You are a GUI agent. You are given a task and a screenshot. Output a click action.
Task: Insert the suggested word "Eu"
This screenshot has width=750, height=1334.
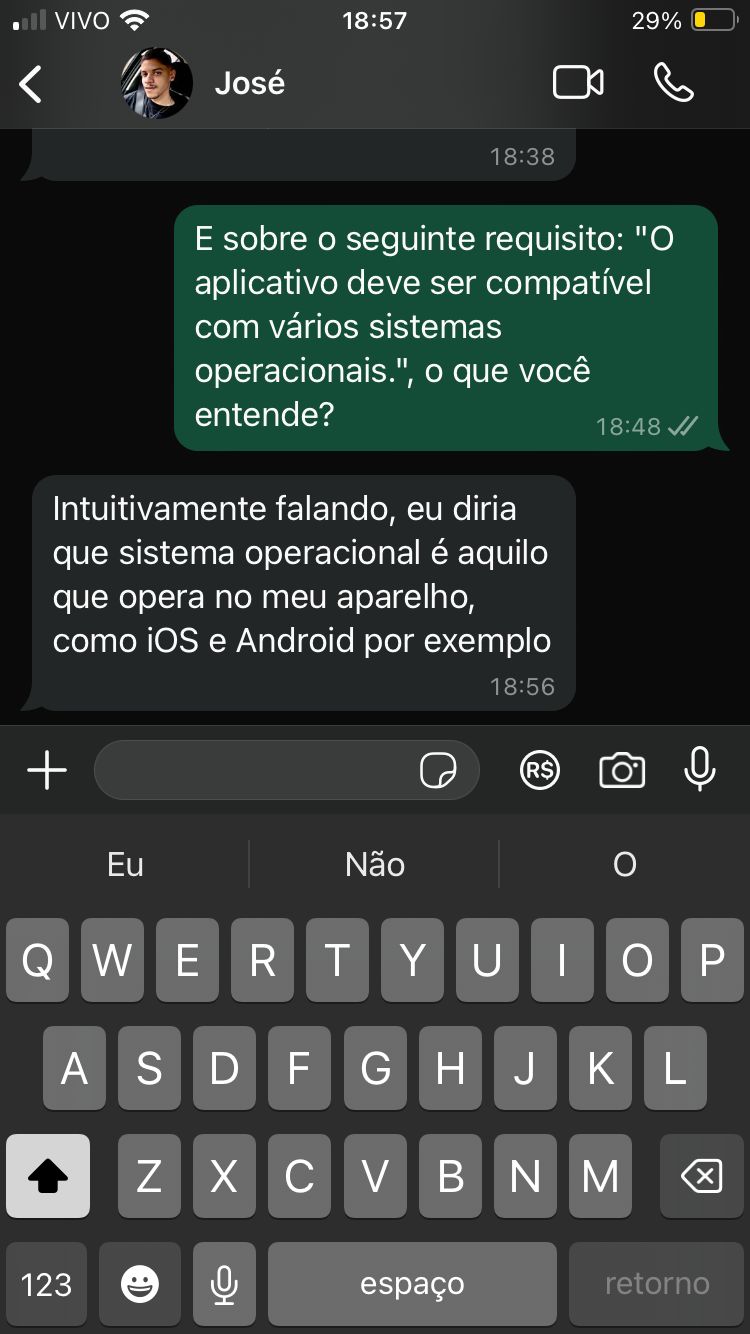point(125,864)
